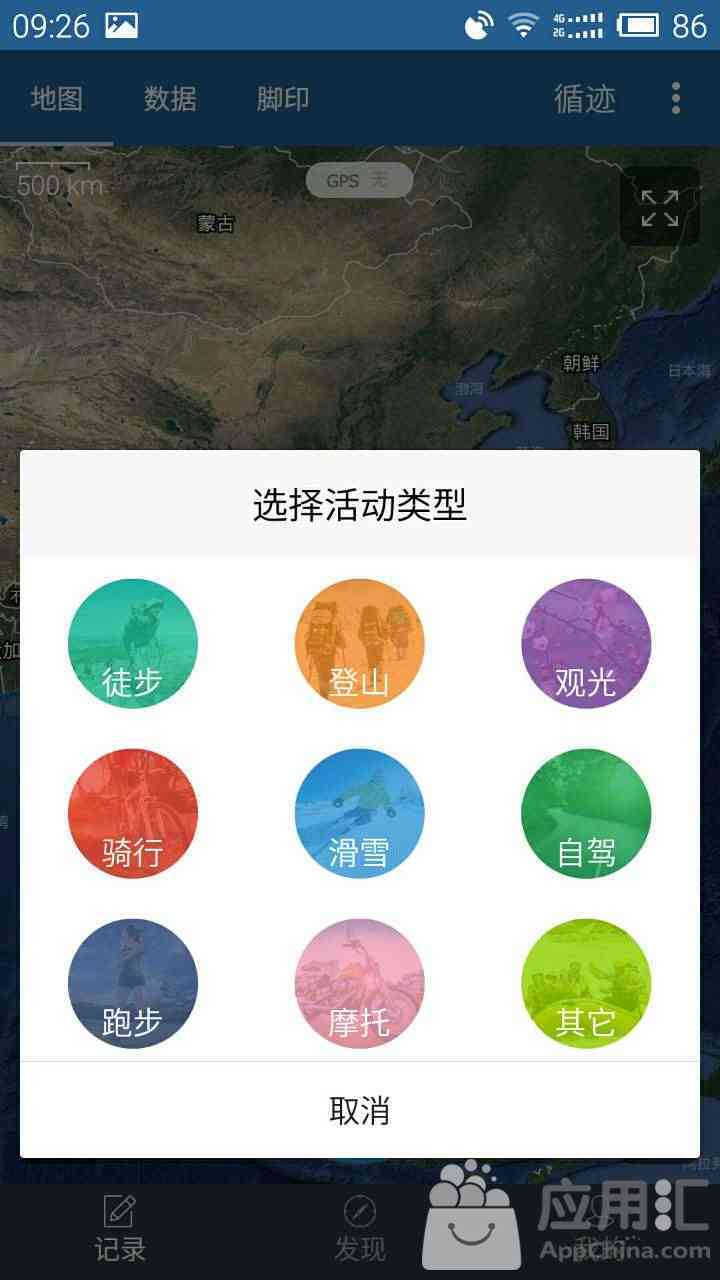Switch to the 地图 tab

click(x=57, y=98)
